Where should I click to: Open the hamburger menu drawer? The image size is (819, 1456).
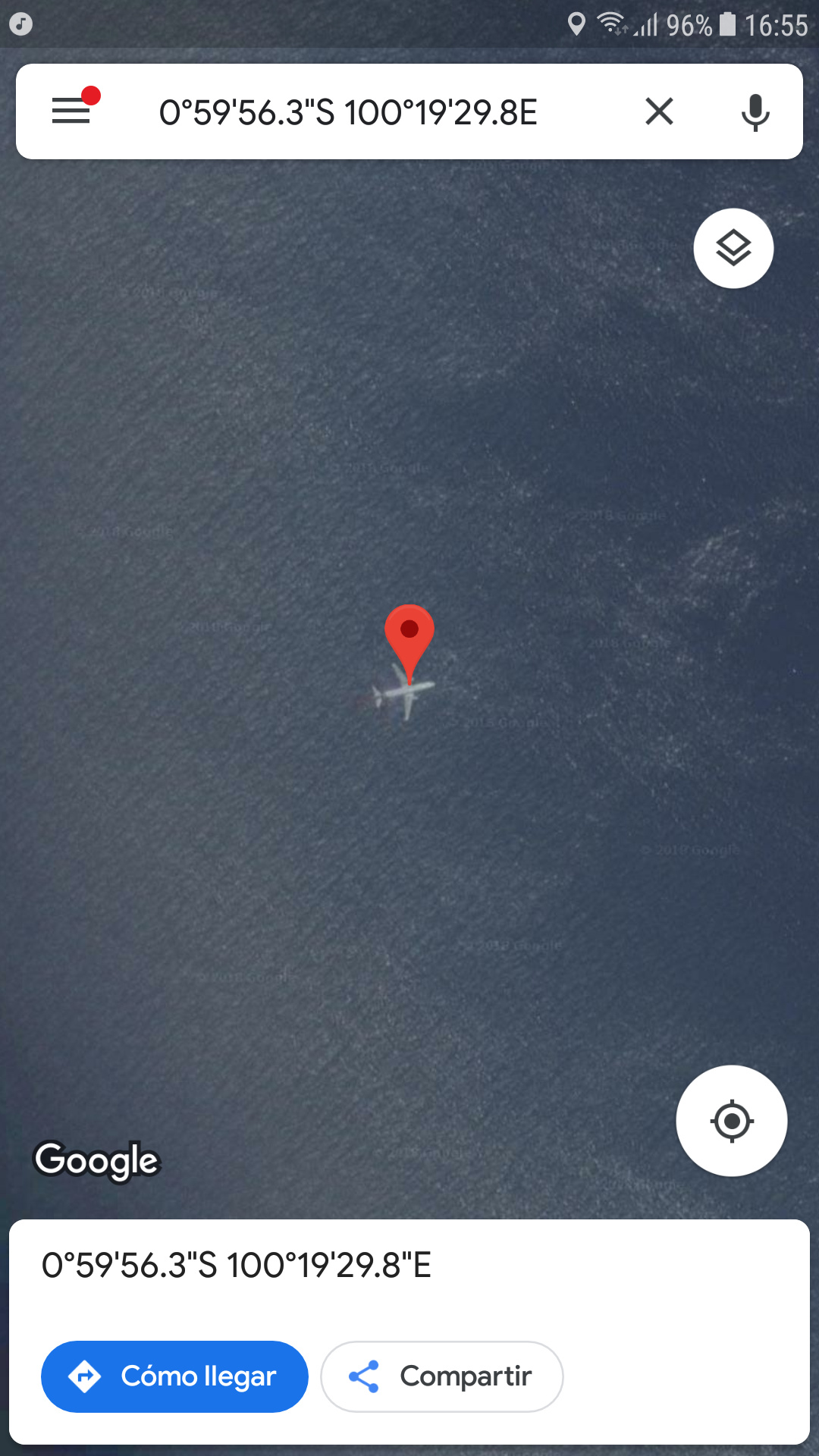click(71, 111)
